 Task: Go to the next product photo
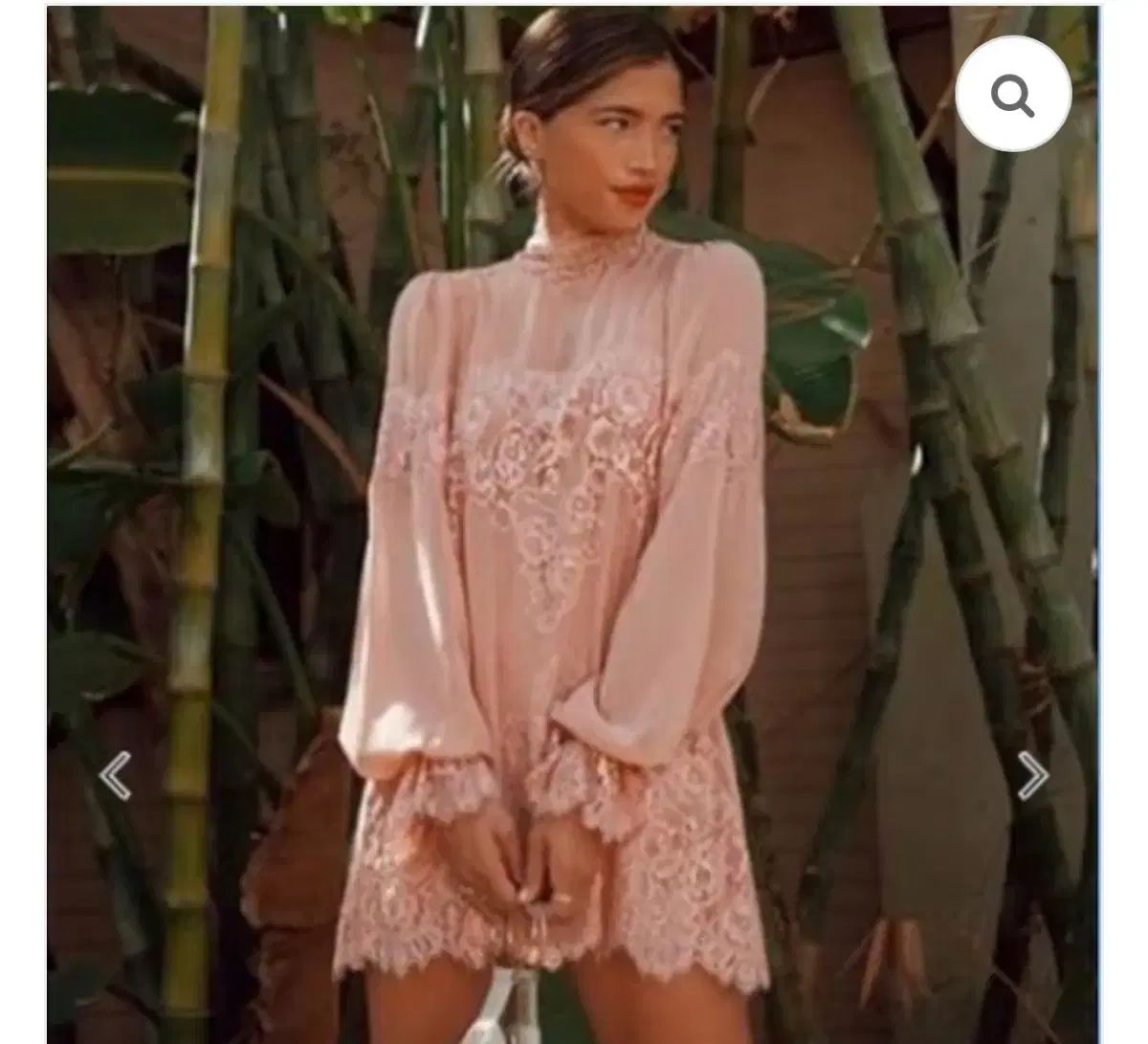(x=1031, y=775)
